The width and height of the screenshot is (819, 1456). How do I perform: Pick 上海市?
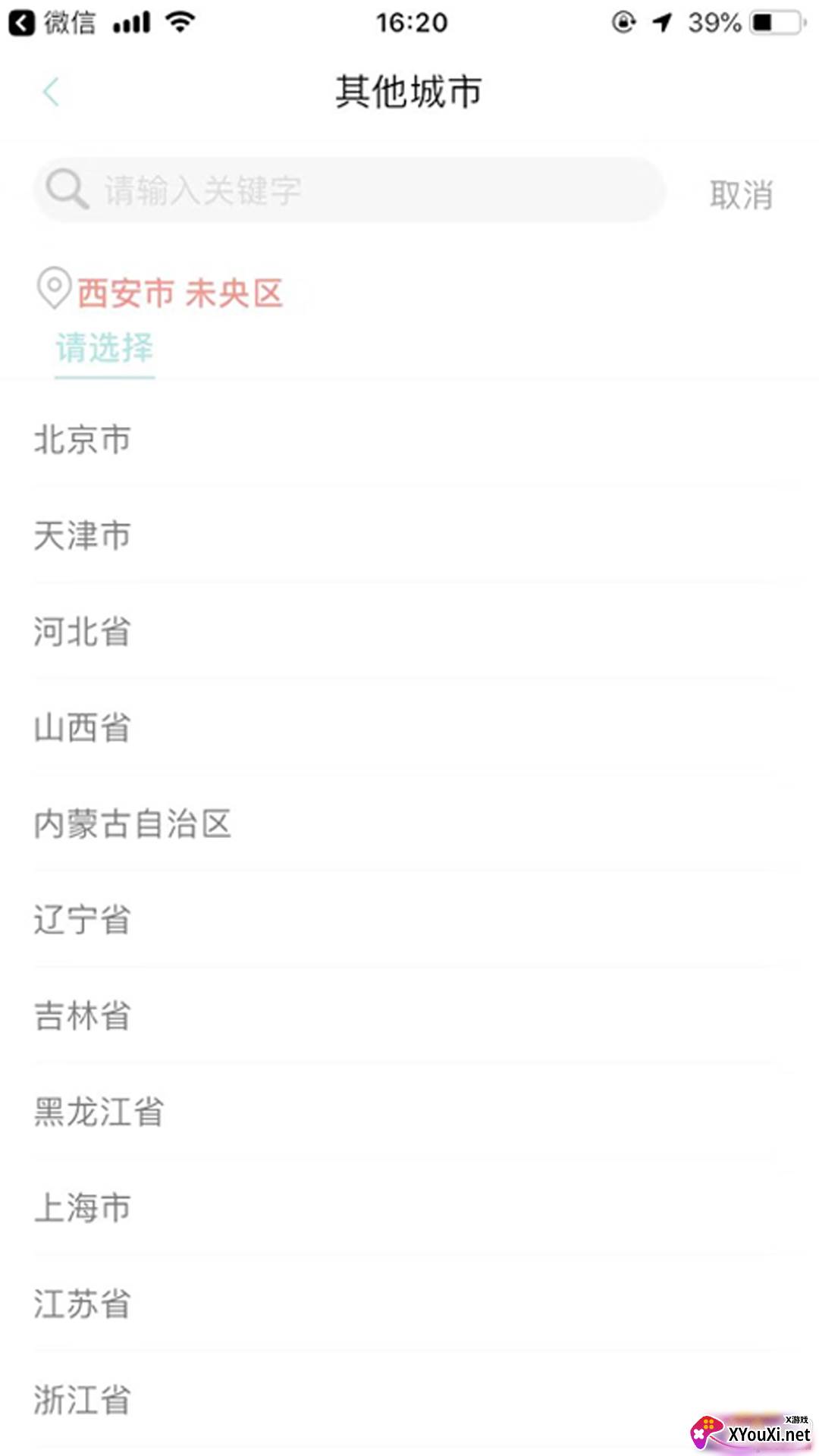coord(409,1208)
